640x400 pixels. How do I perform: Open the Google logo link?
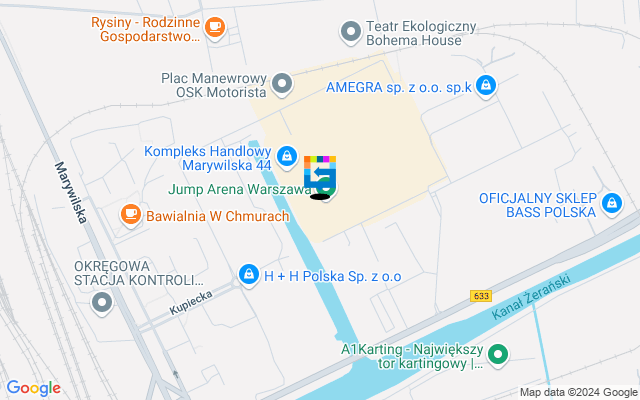[x=33, y=388]
